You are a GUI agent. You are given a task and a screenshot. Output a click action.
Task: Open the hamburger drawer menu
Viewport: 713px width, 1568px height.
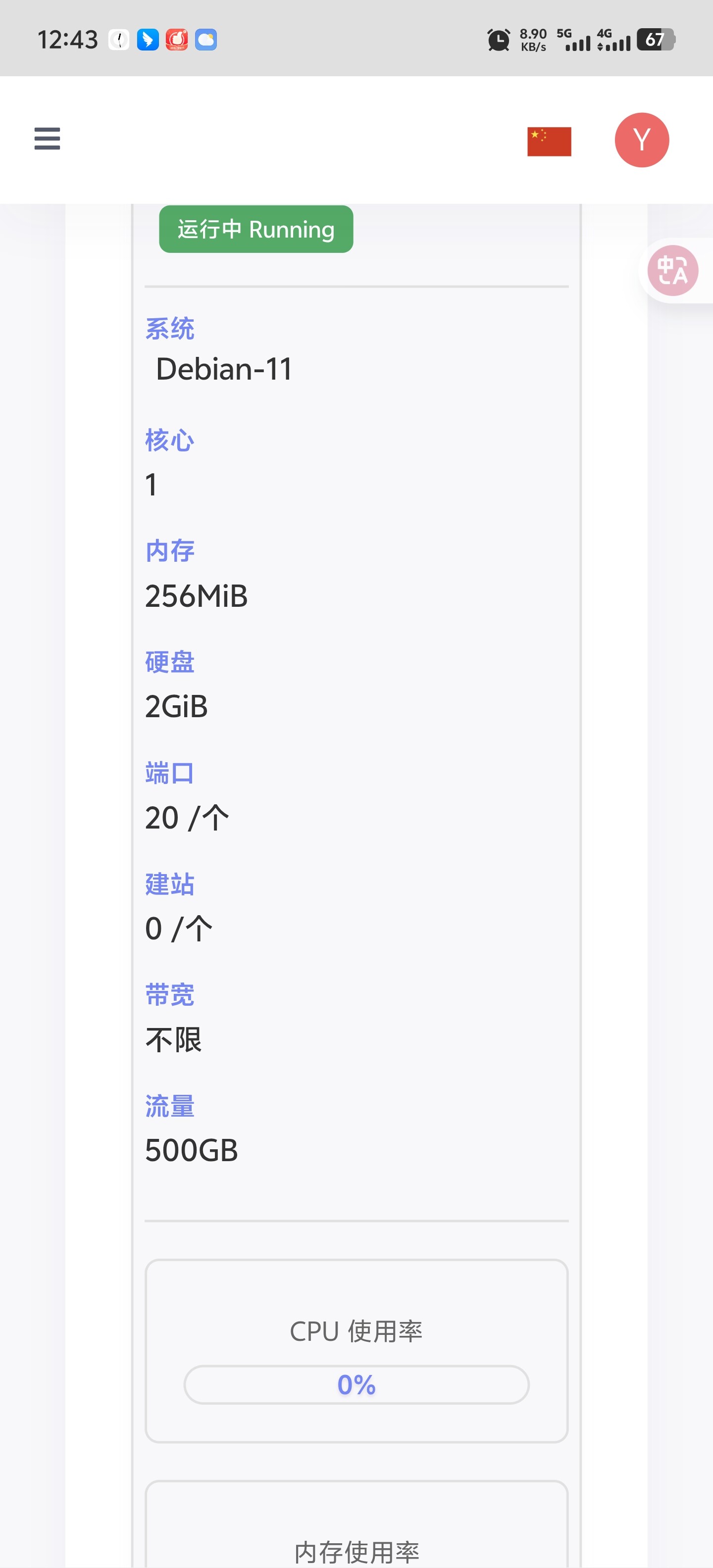[x=47, y=139]
